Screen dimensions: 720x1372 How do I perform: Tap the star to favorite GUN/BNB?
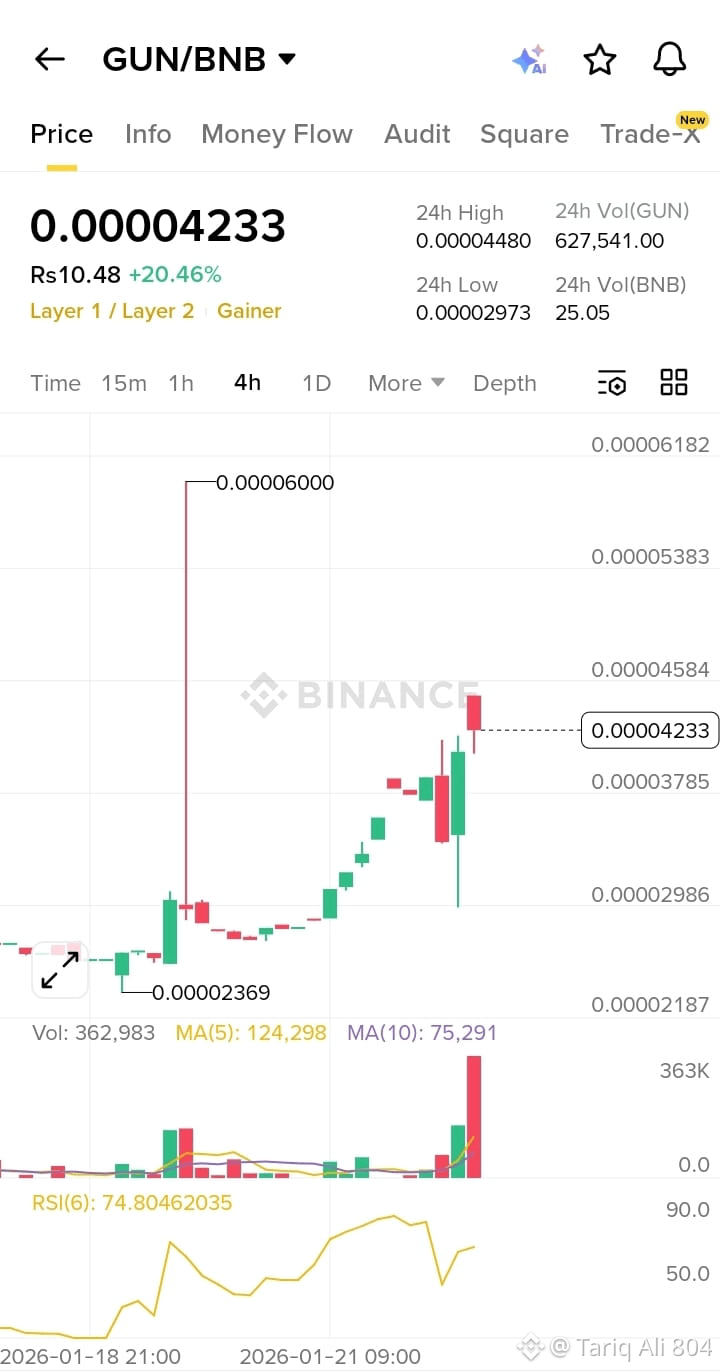click(600, 59)
